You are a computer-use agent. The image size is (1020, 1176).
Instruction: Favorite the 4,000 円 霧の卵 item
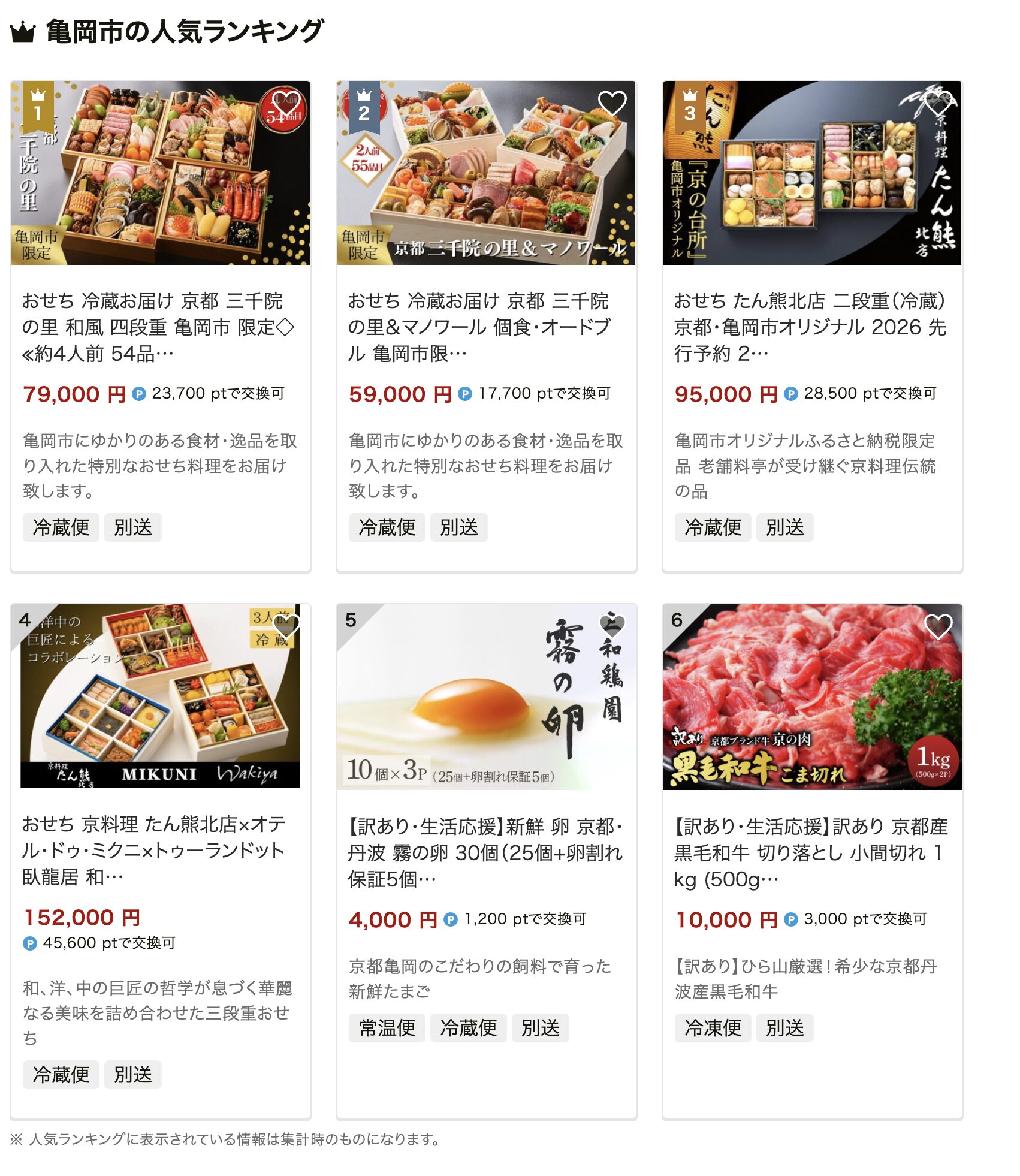[612, 625]
